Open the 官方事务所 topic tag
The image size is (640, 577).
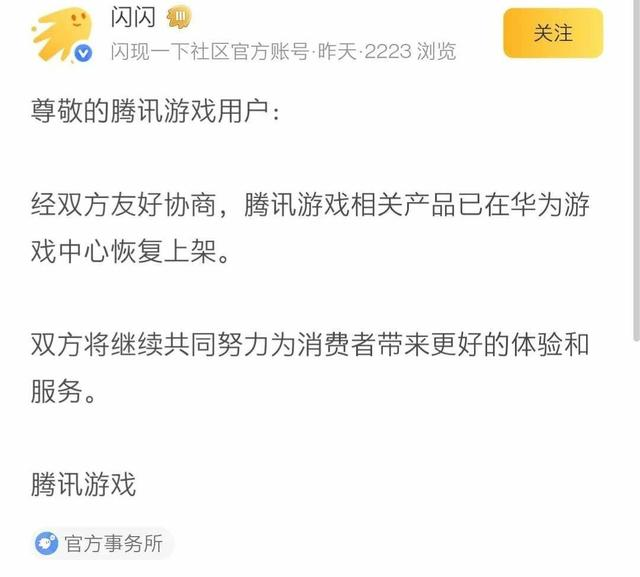pyautogui.click(x=102, y=544)
